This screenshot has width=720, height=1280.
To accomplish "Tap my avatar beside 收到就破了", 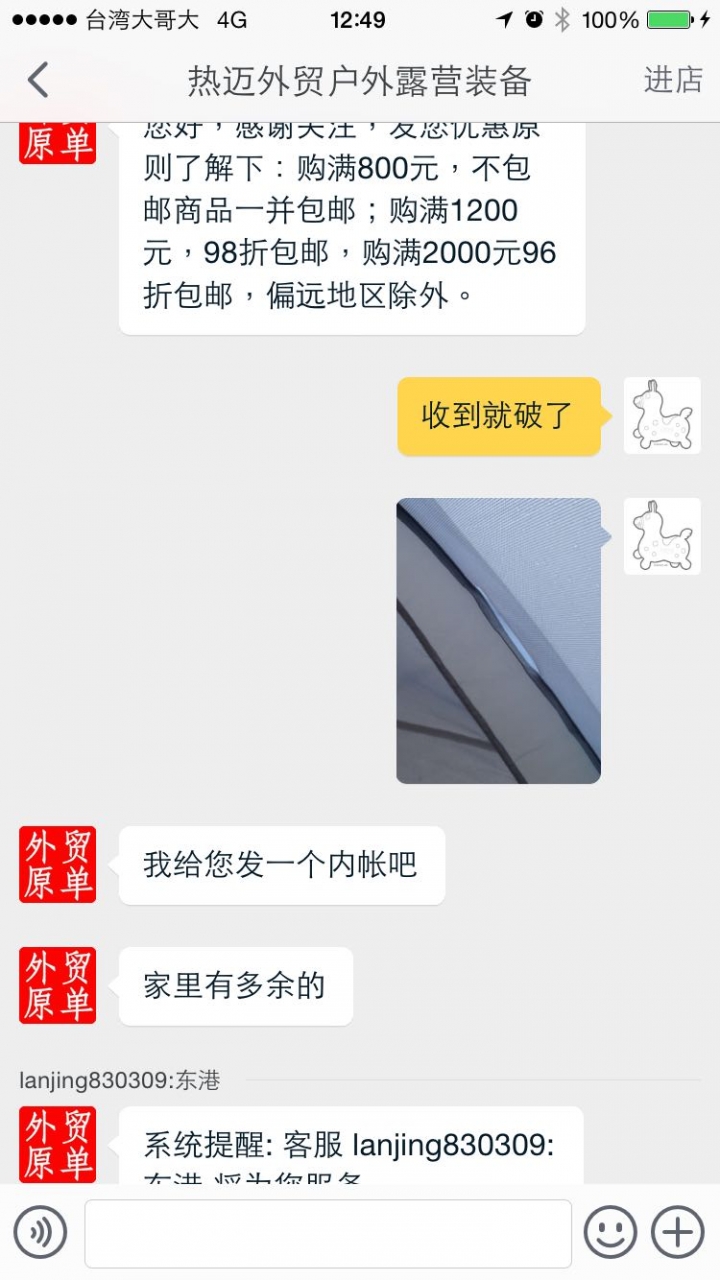I will tap(662, 415).
